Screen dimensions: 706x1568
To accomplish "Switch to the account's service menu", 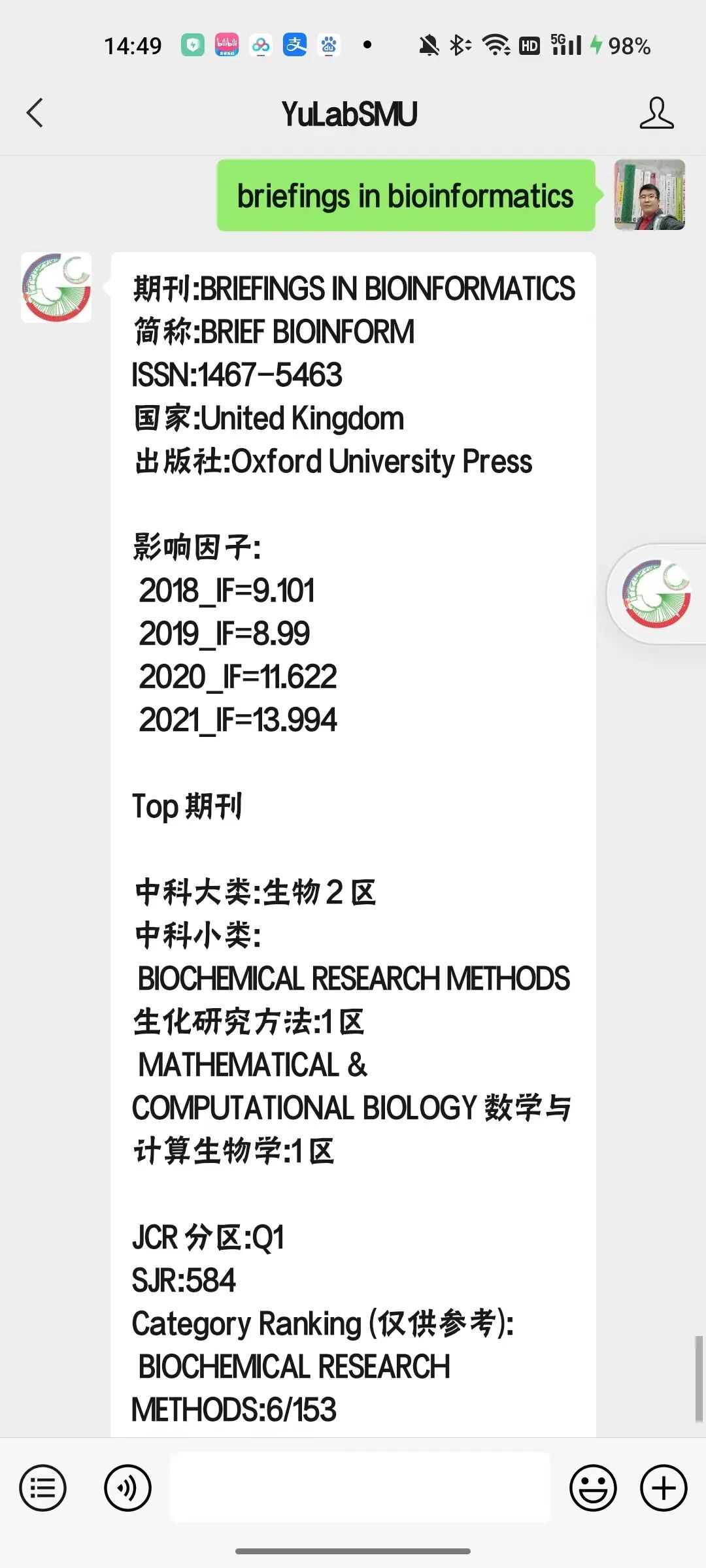I will tap(43, 1488).
